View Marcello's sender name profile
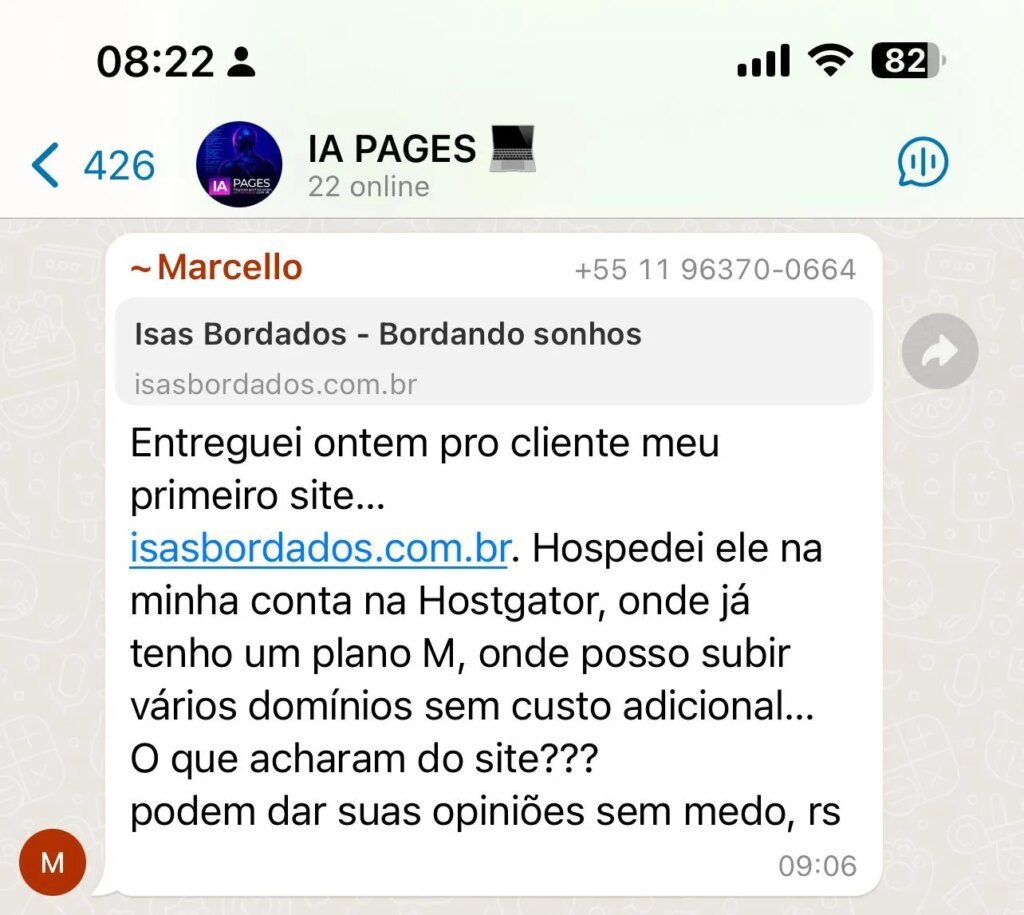 coord(218,268)
